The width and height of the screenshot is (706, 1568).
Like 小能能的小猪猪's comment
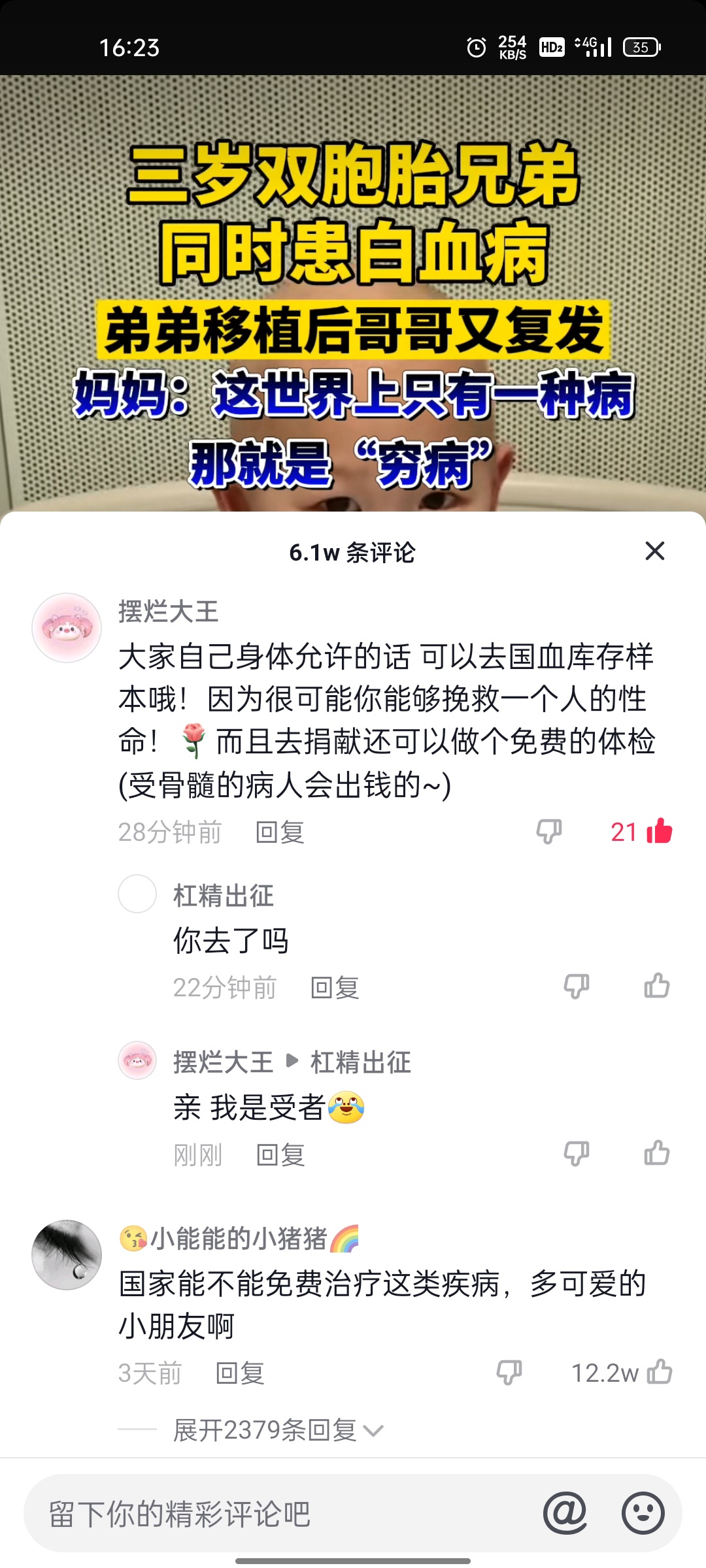tap(659, 1372)
